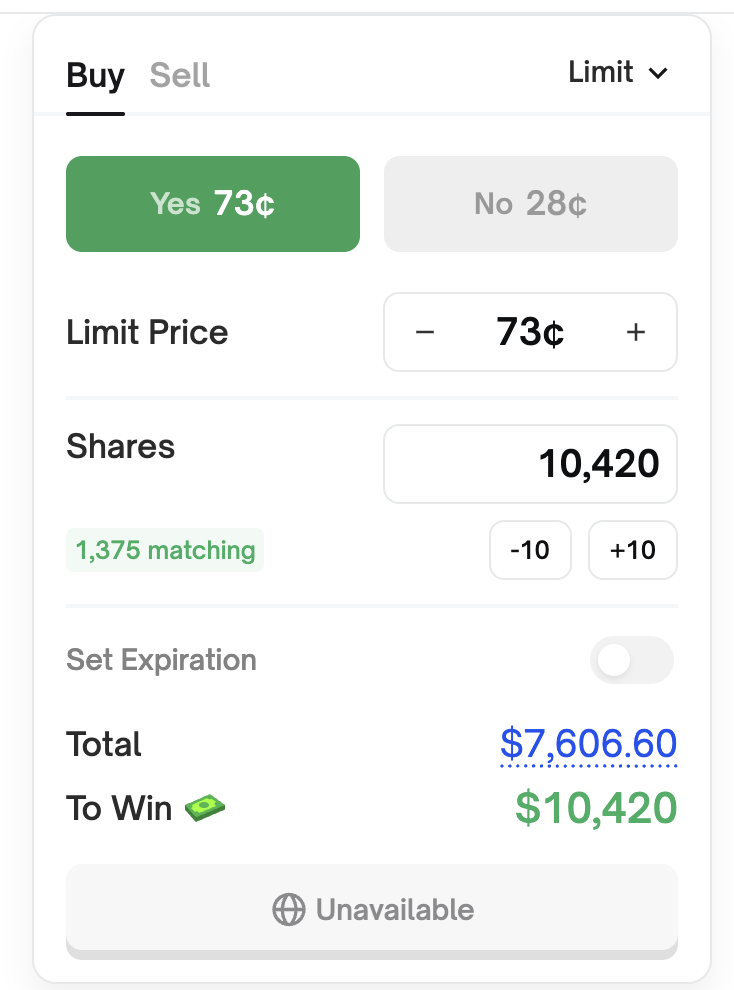Viewport: 734px width, 990px height.
Task: Tap the 1,375 matching chip
Action: [x=165, y=551]
